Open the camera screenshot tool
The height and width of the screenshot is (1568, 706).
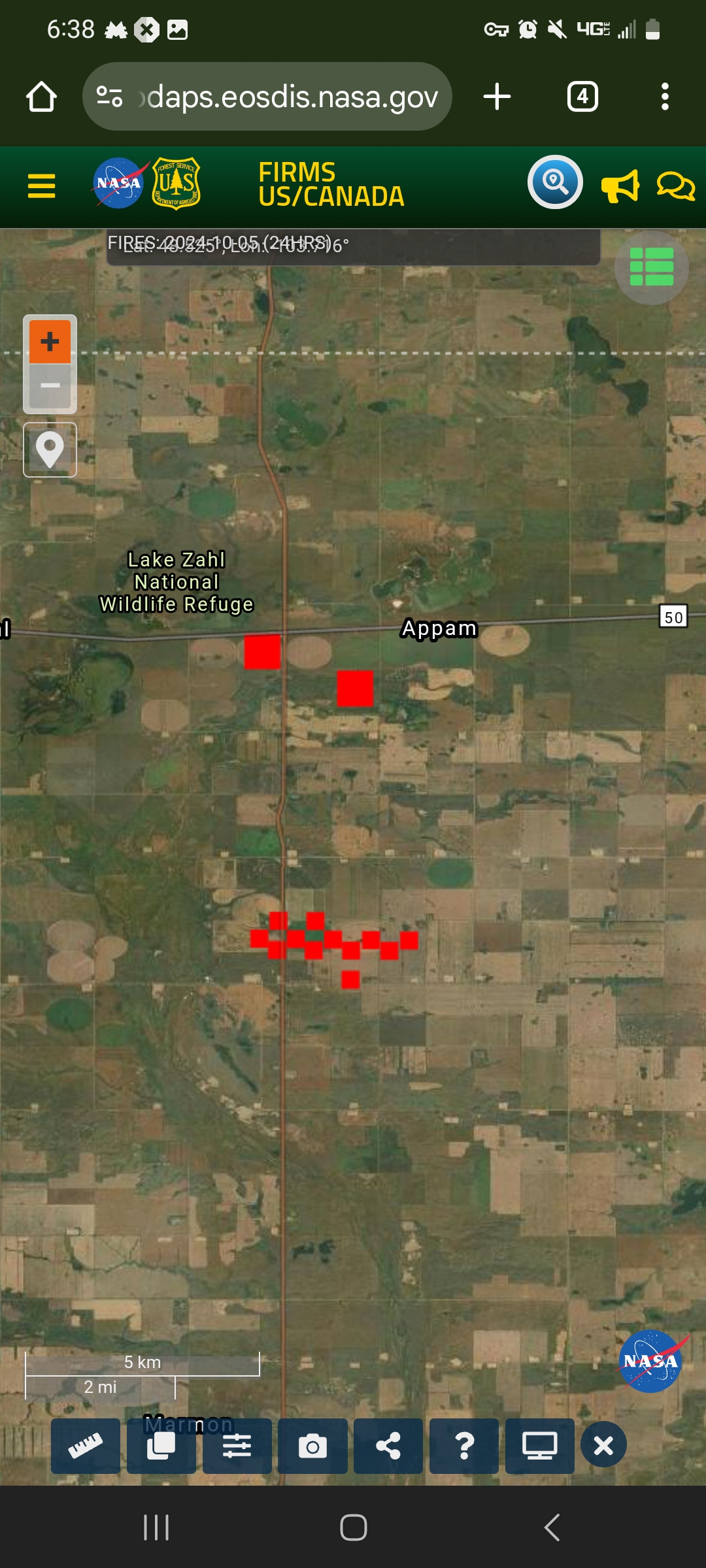[x=312, y=1446]
